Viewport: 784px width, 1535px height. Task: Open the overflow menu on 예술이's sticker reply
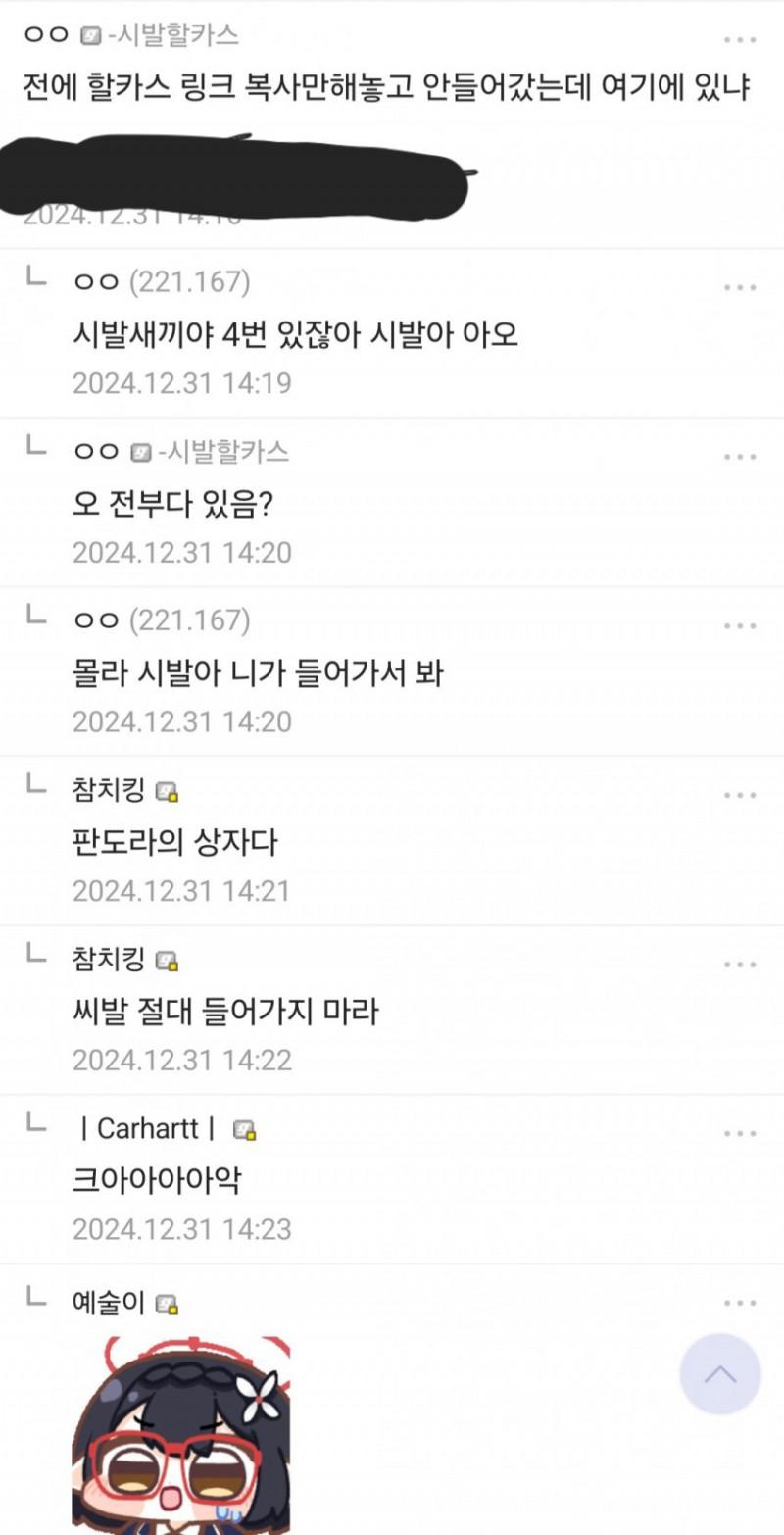click(739, 1304)
